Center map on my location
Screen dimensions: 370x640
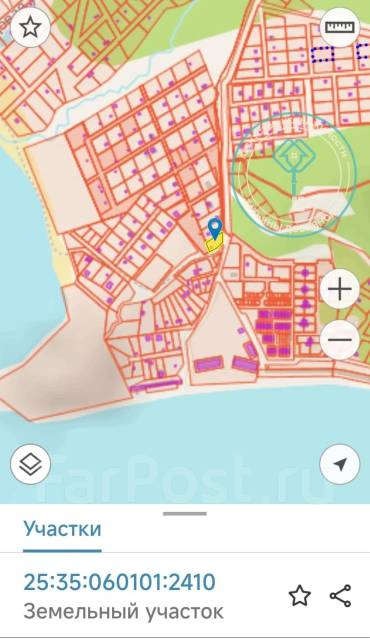pyautogui.click(x=339, y=464)
